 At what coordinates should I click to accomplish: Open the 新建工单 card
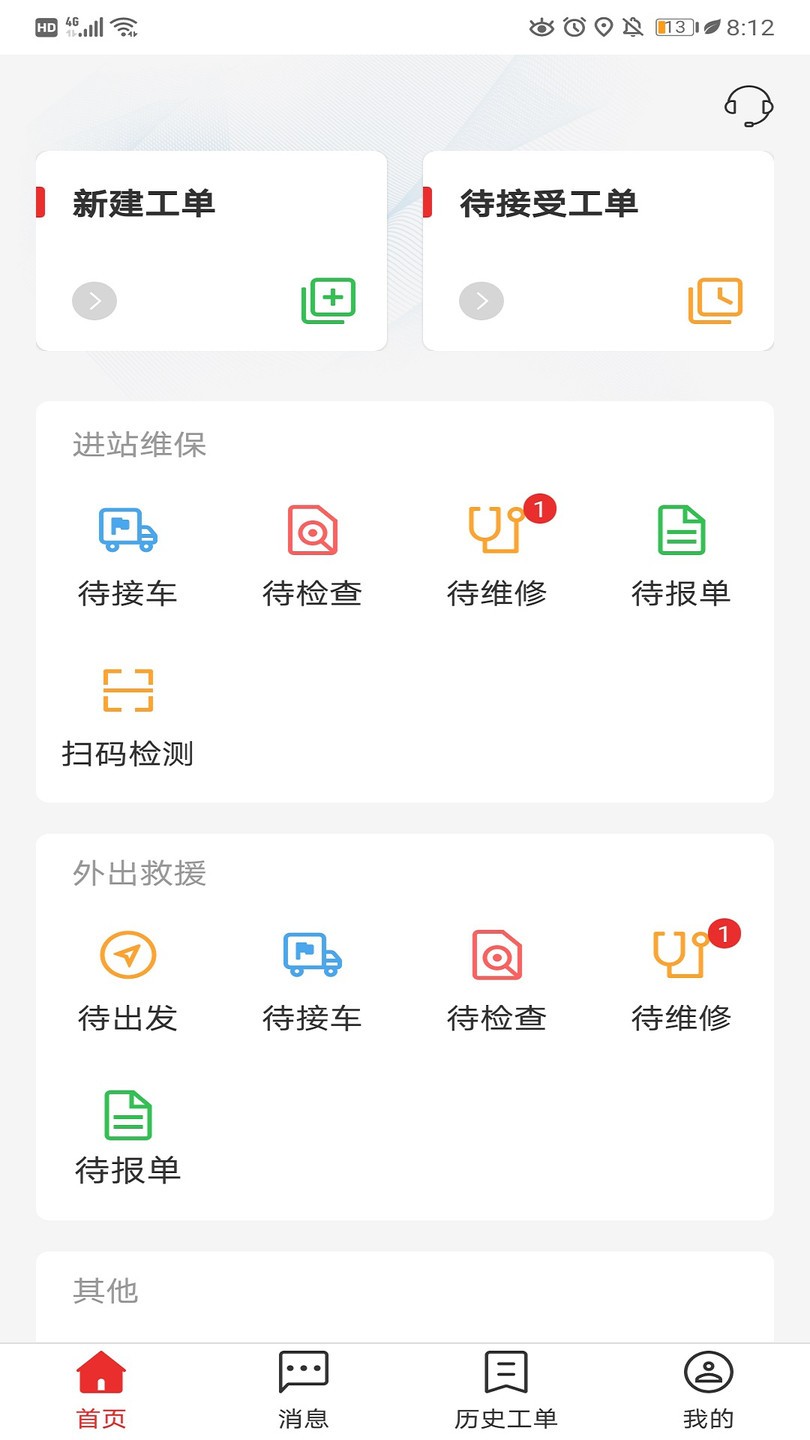(211, 250)
